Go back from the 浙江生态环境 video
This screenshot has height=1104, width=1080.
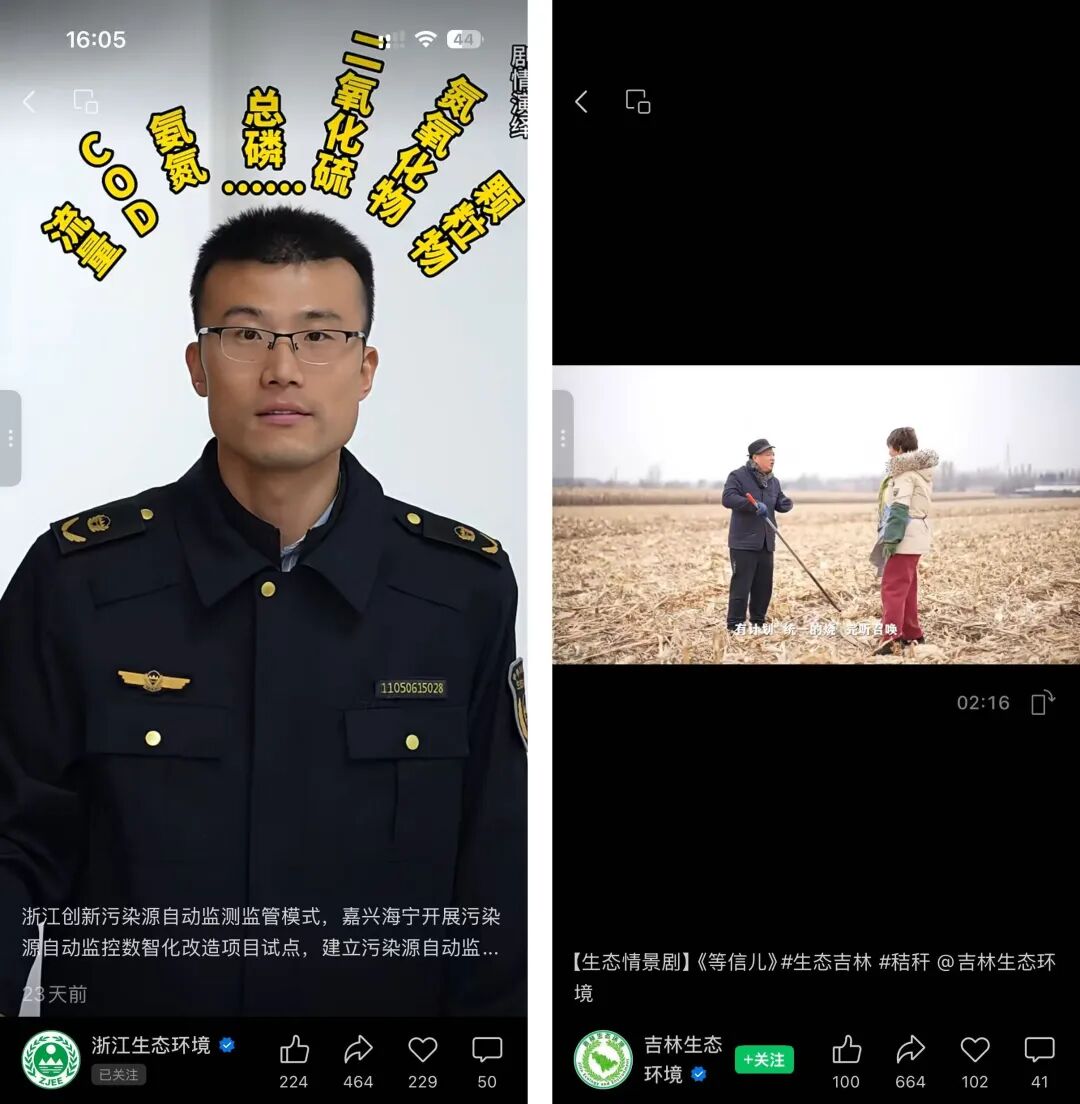click(x=29, y=101)
